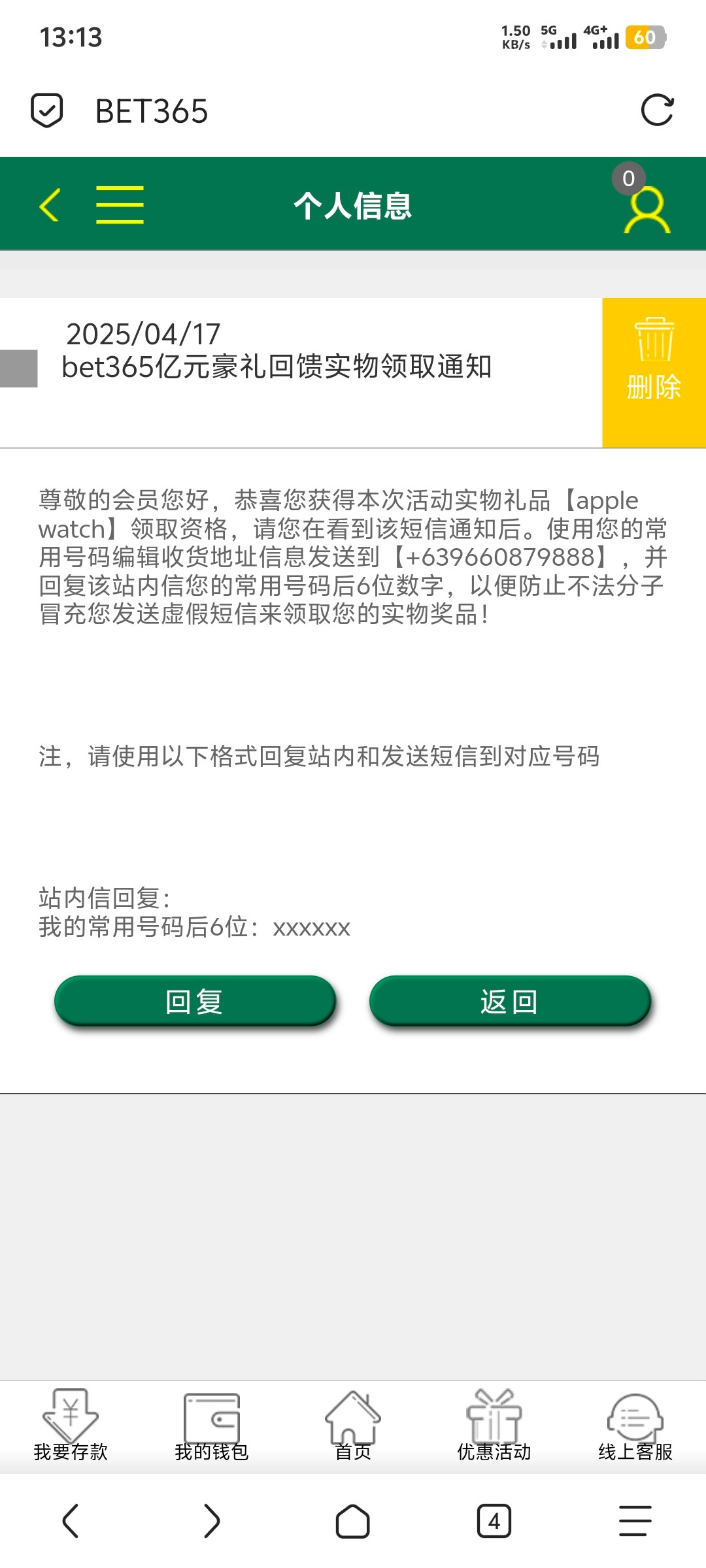
Task: Go to 我要存款 deposit tab
Action: pyautogui.click(x=71, y=1426)
